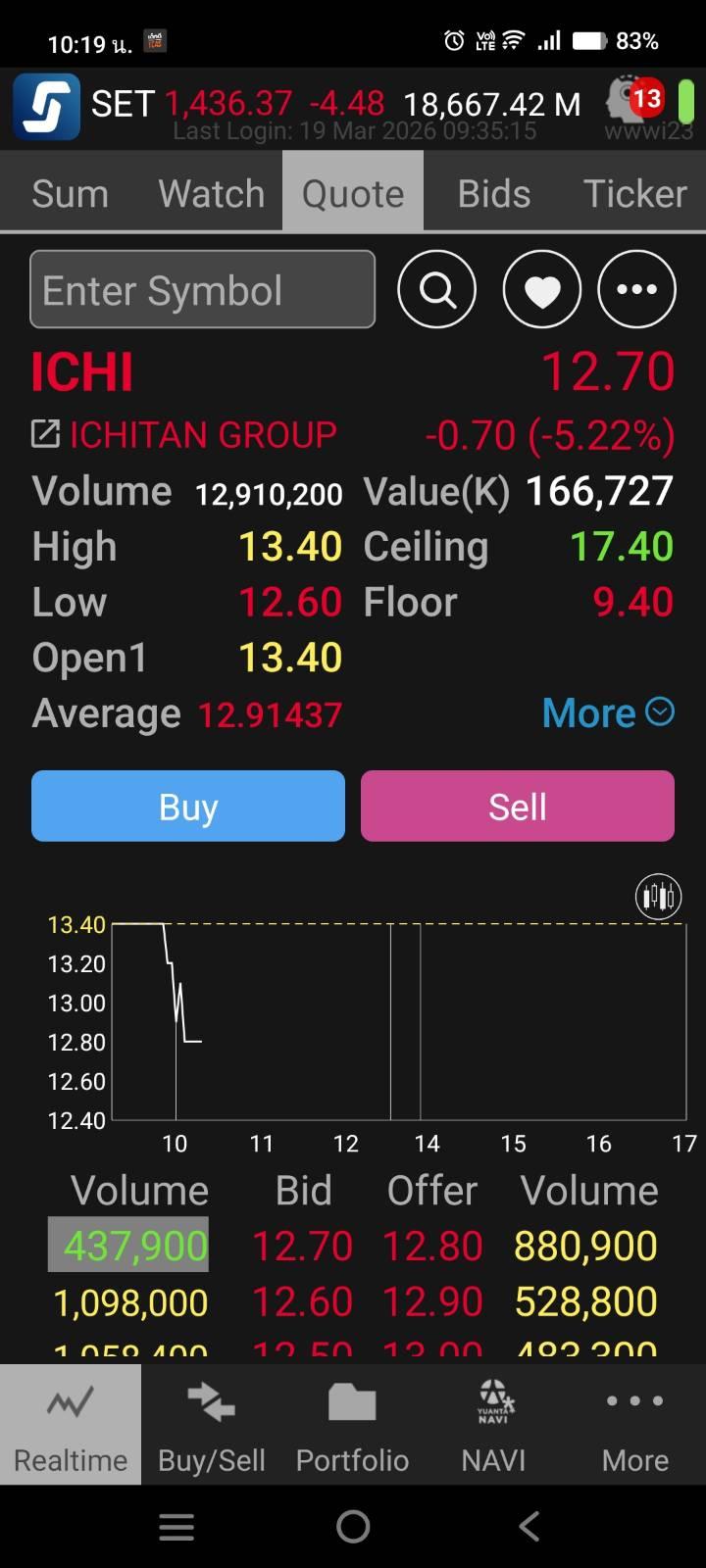Tap the Enter Symbol field
Screen dimensions: 706x1568
(x=202, y=289)
